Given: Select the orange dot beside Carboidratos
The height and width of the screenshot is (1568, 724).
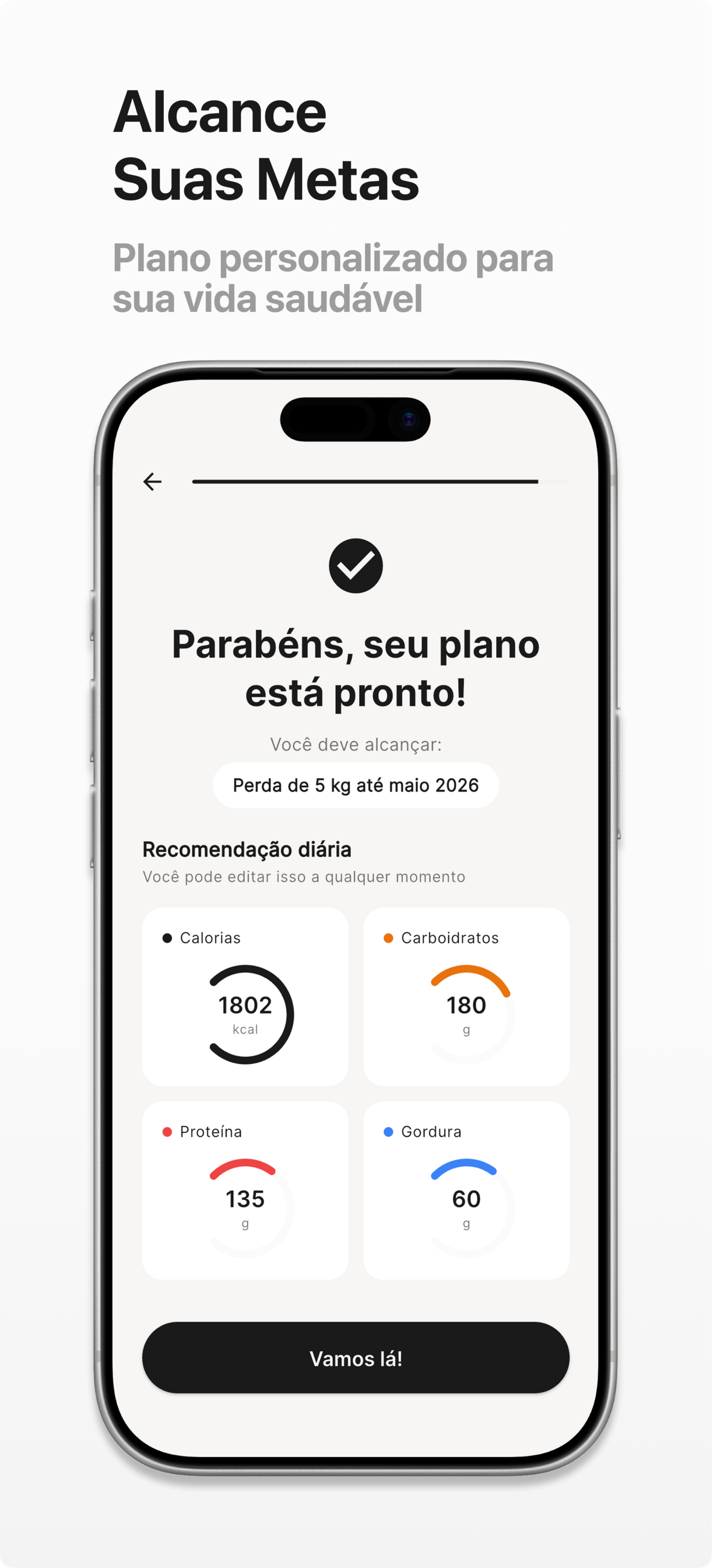Looking at the screenshot, I should pyautogui.click(x=389, y=938).
